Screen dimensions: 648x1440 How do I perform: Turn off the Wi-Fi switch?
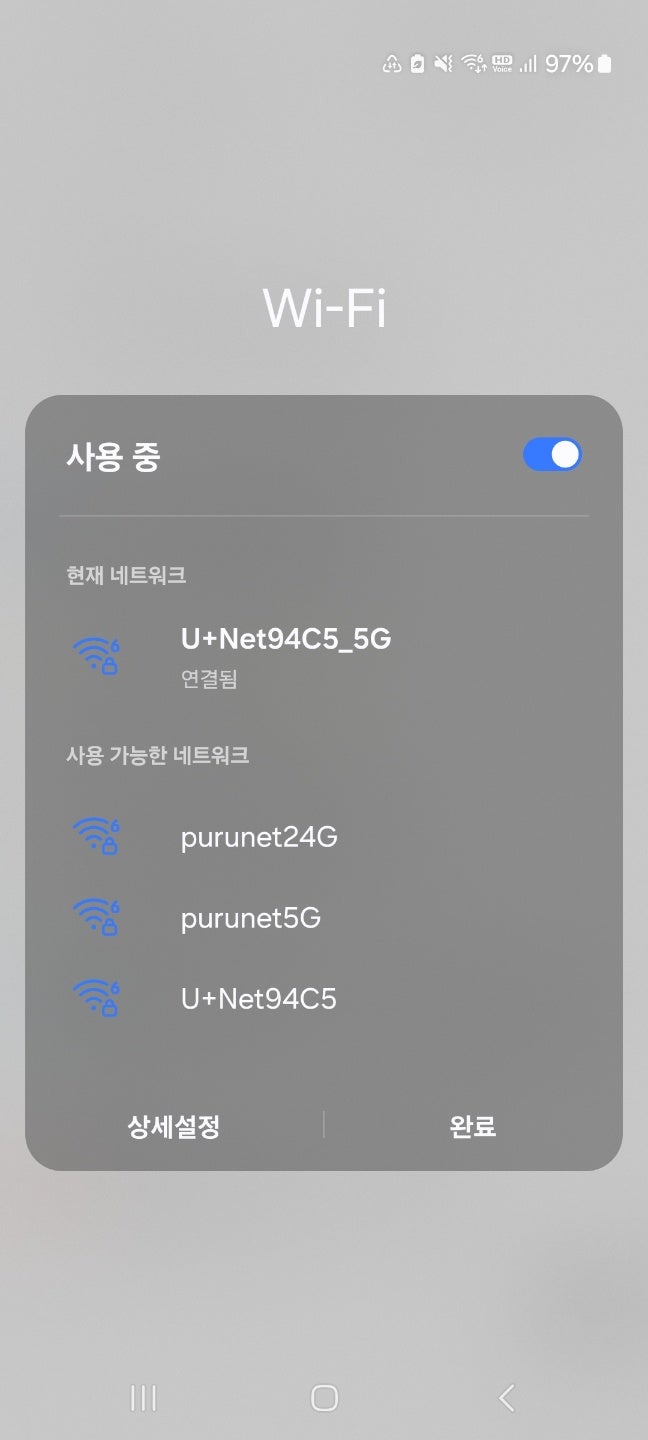552,455
